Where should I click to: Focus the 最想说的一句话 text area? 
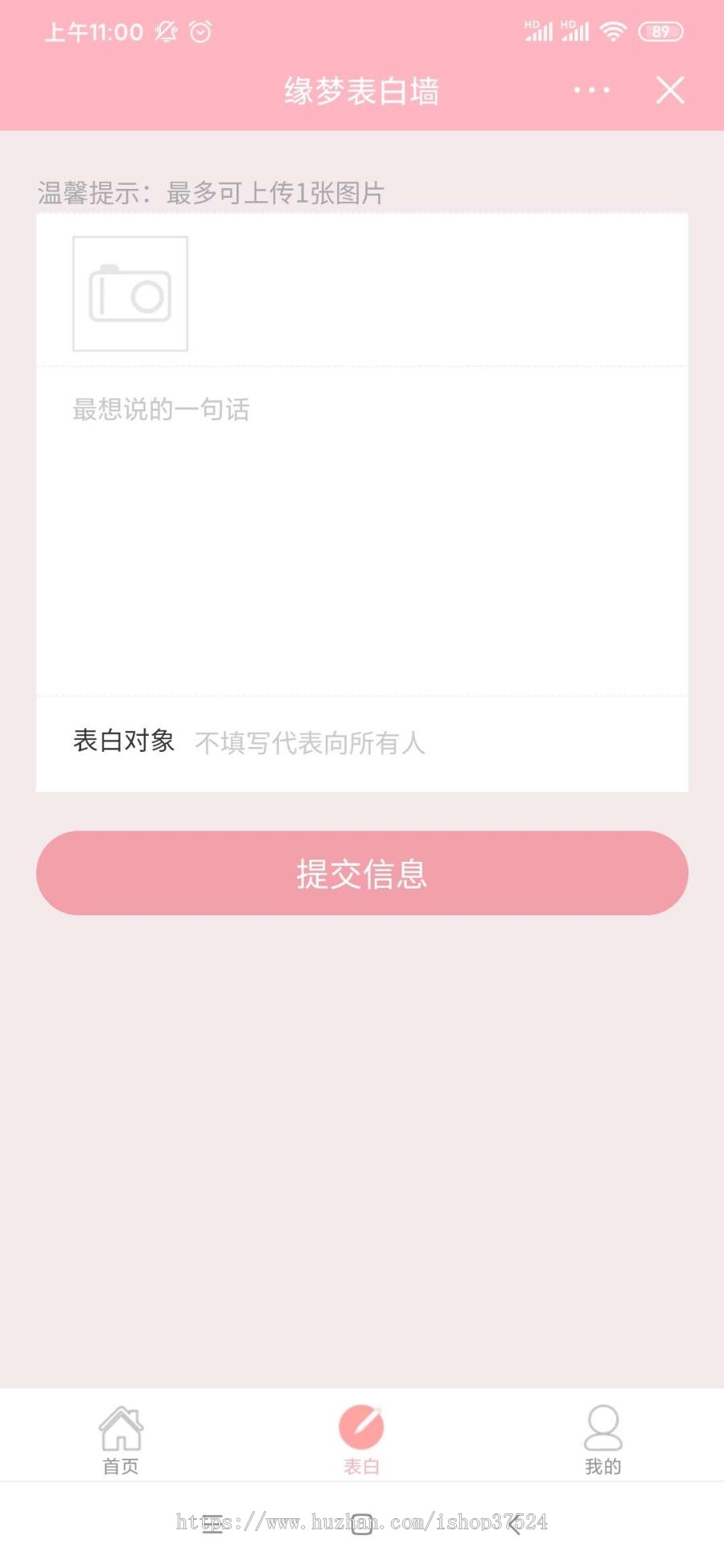click(362, 531)
